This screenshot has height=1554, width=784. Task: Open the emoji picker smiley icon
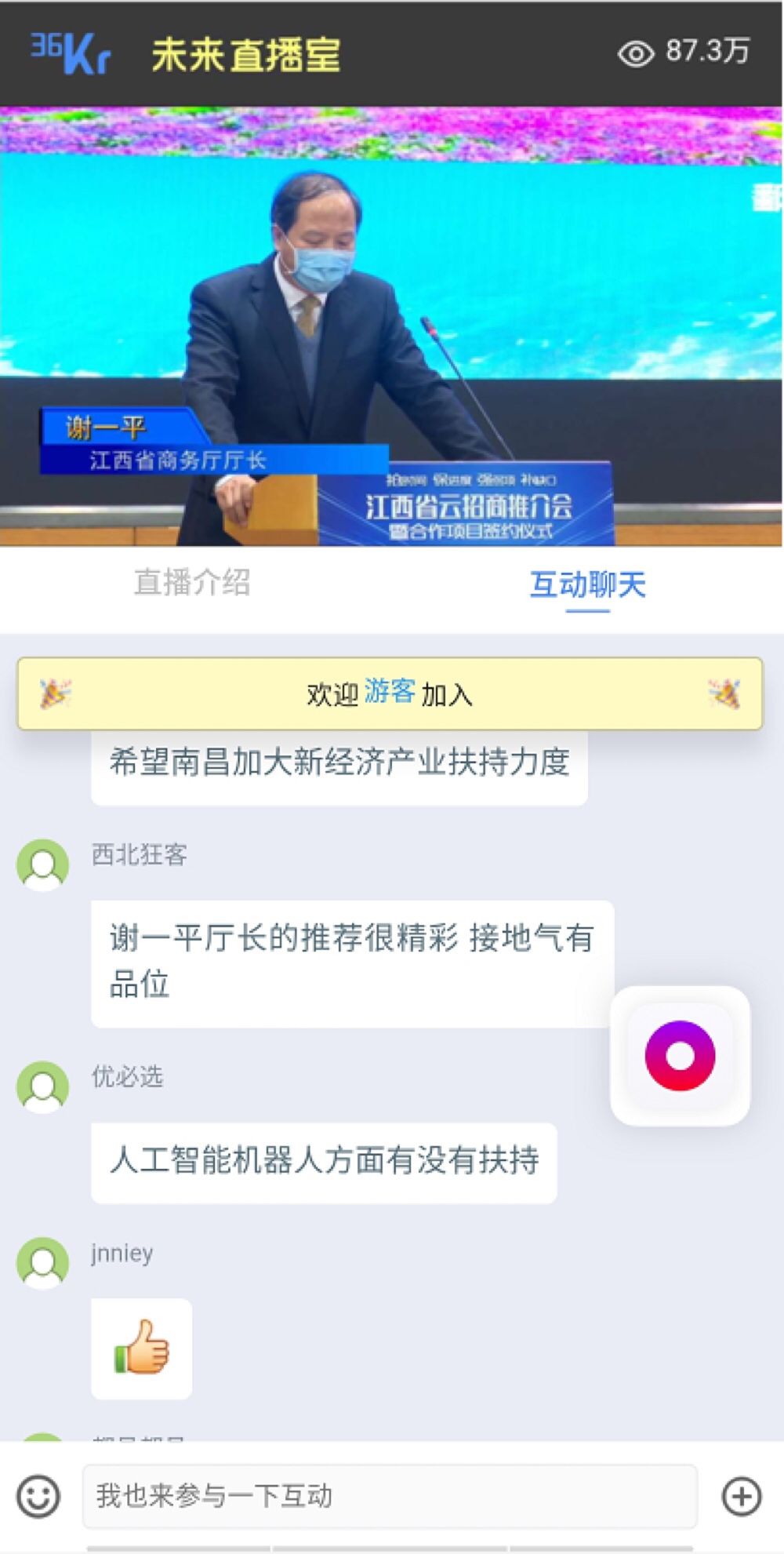pyautogui.click(x=38, y=1496)
